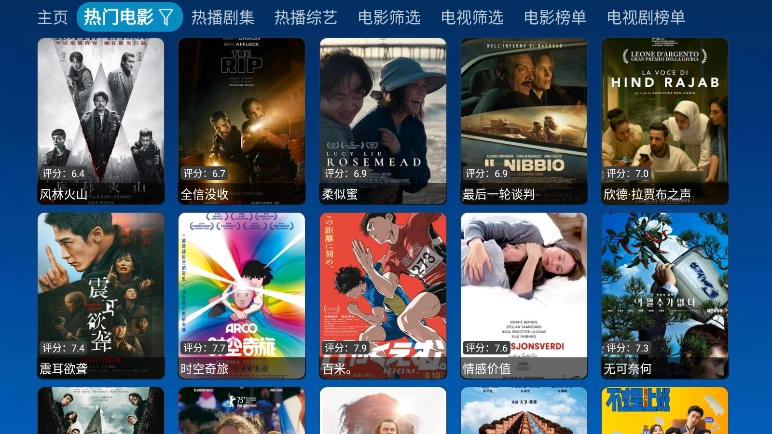Image resolution: width=772 pixels, height=434 pixels.
Task: Select the 电视剧榜单 tab
Action: point(646,17)
